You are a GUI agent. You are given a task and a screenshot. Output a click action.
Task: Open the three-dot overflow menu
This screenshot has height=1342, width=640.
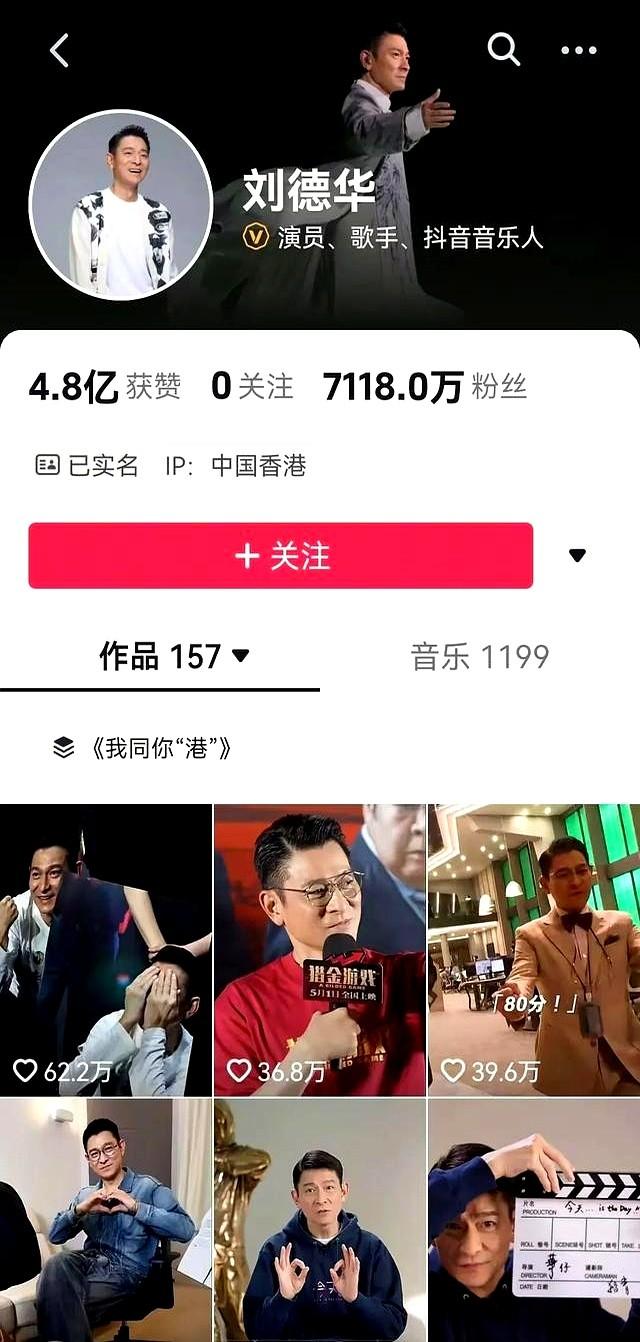point(578,49)
